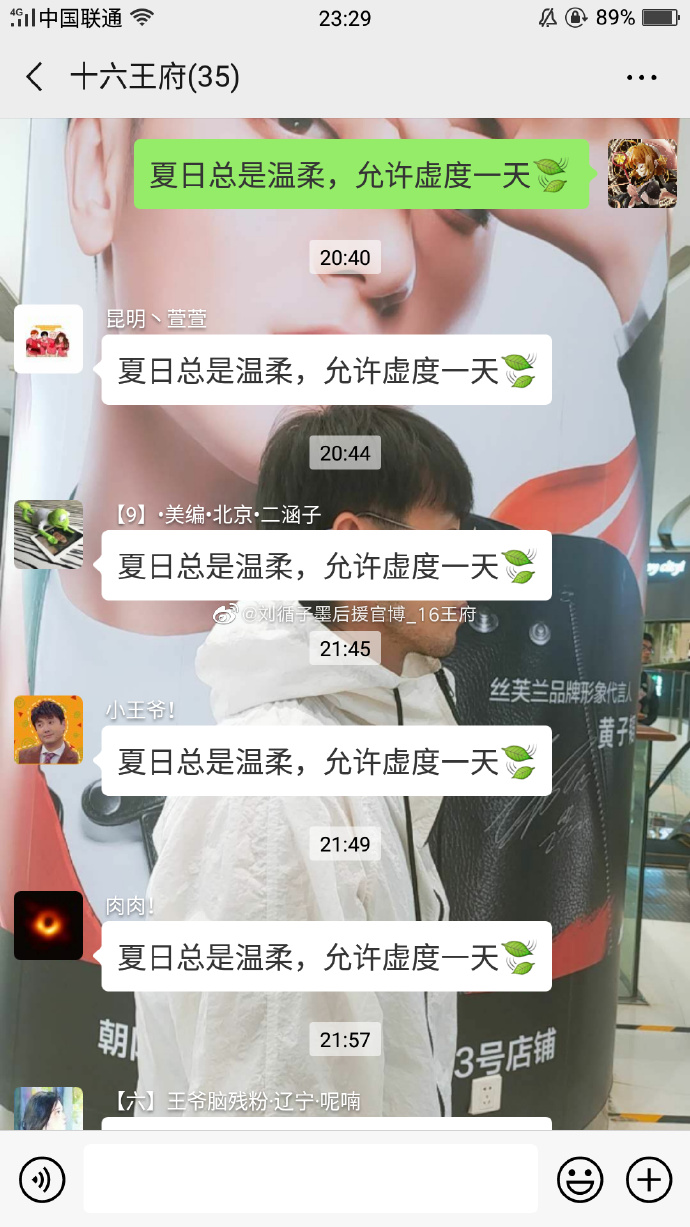The height and width of the screenshot is (1227, 690).
Task: Focus the message text field
Action: pyautogui.click(x=310, y=1180)
